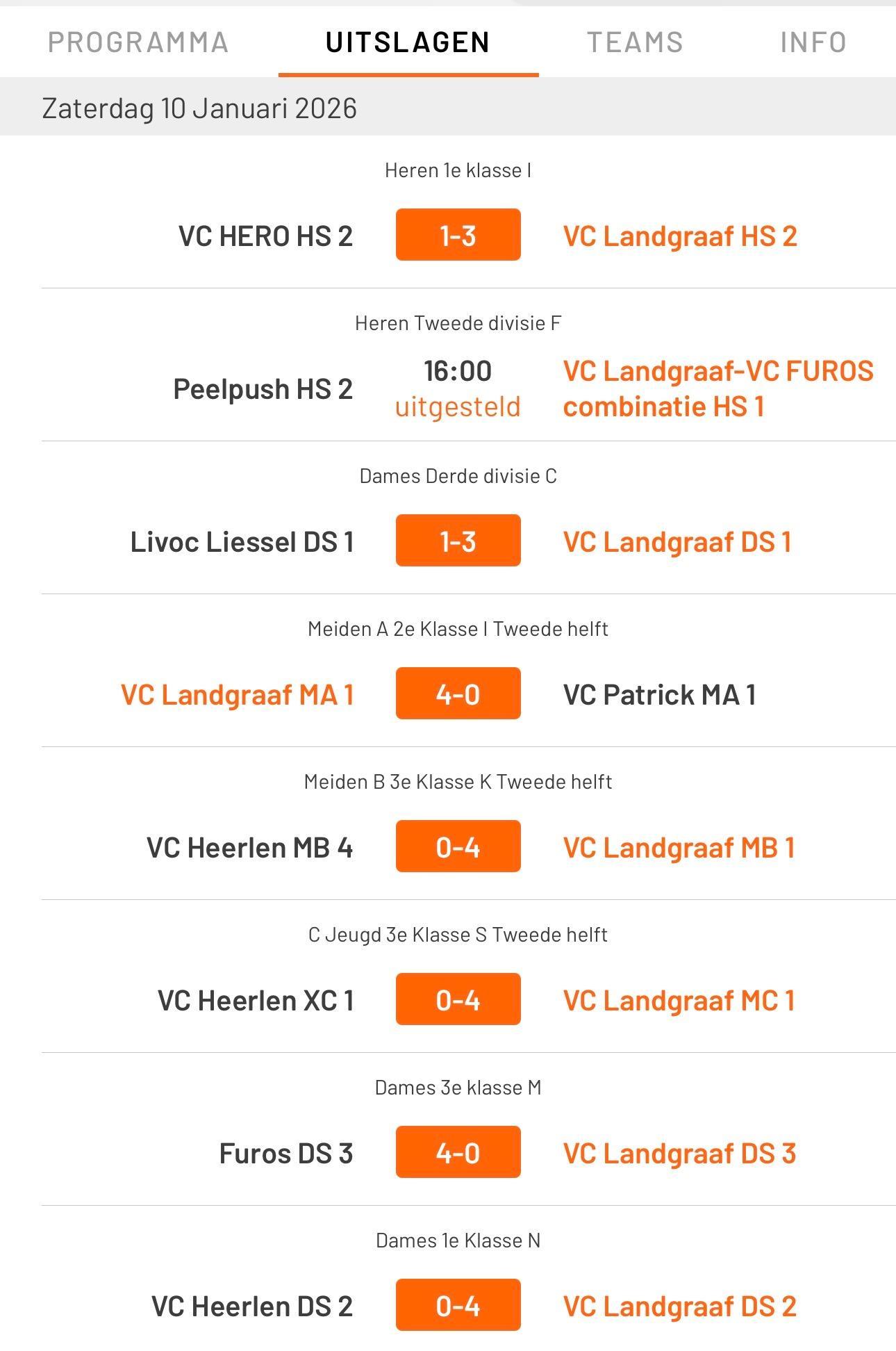896x1351 pixels.
Task: Tap the VC Heerlen MB 4 match result
Action: coord(458,846)
